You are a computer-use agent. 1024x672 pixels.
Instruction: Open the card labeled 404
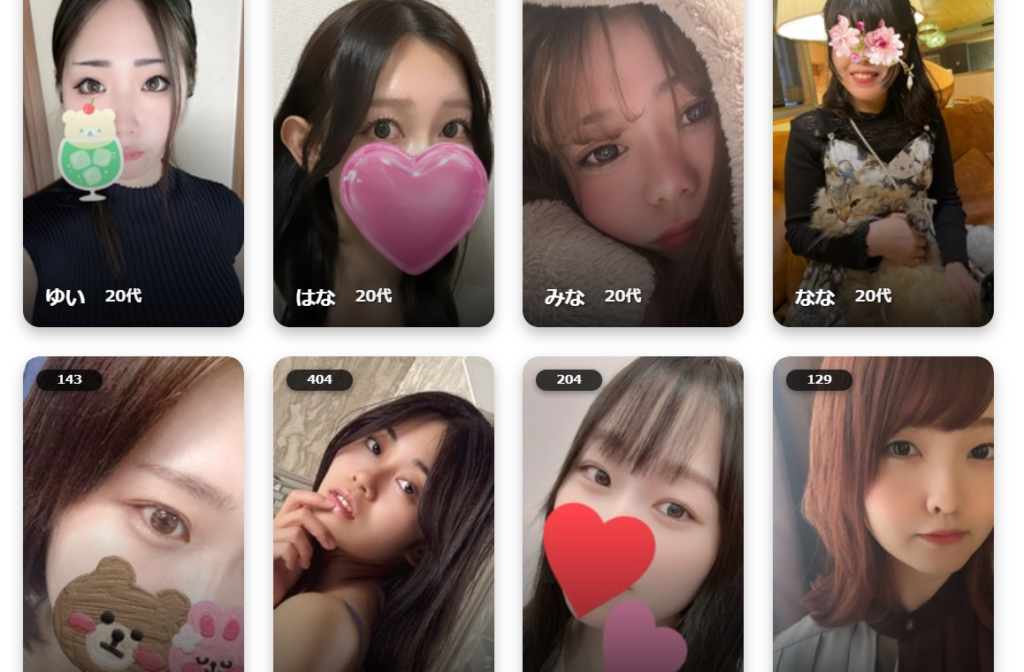(383, 515)
